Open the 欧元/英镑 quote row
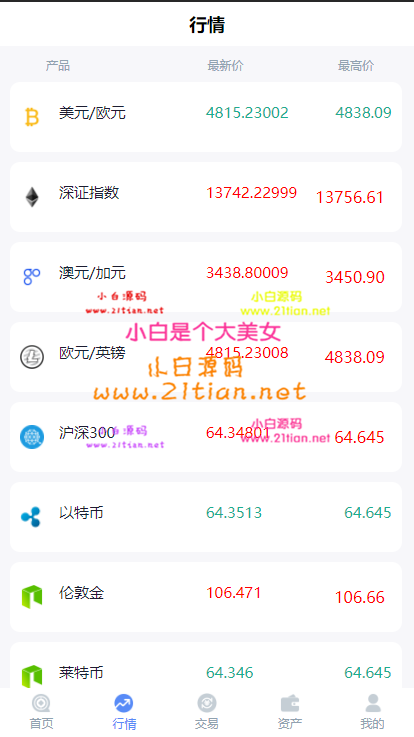The width and height of the screenshot is (414, 737). pyautogui.click(x=206, y=357)
